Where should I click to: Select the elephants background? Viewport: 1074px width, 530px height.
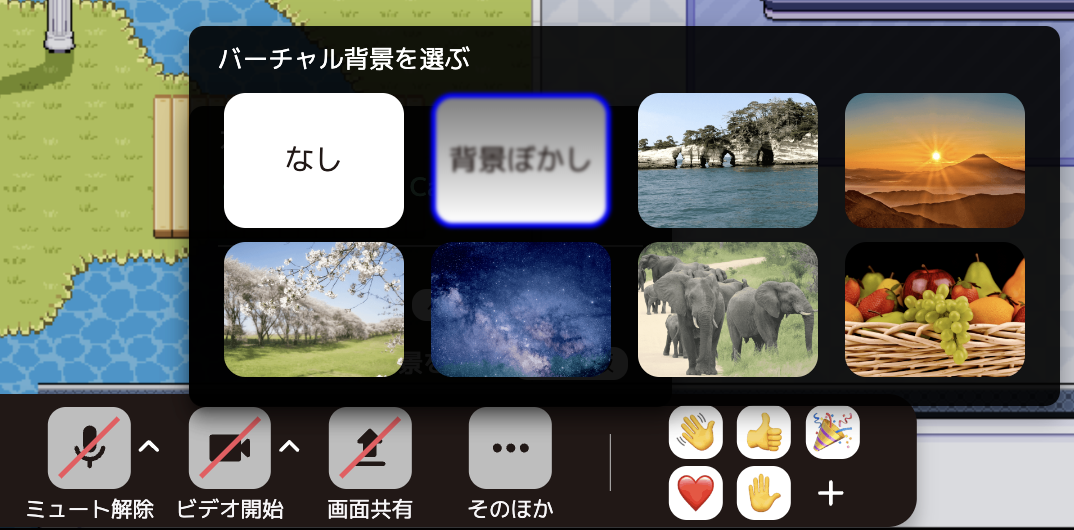tap(727, 309)
